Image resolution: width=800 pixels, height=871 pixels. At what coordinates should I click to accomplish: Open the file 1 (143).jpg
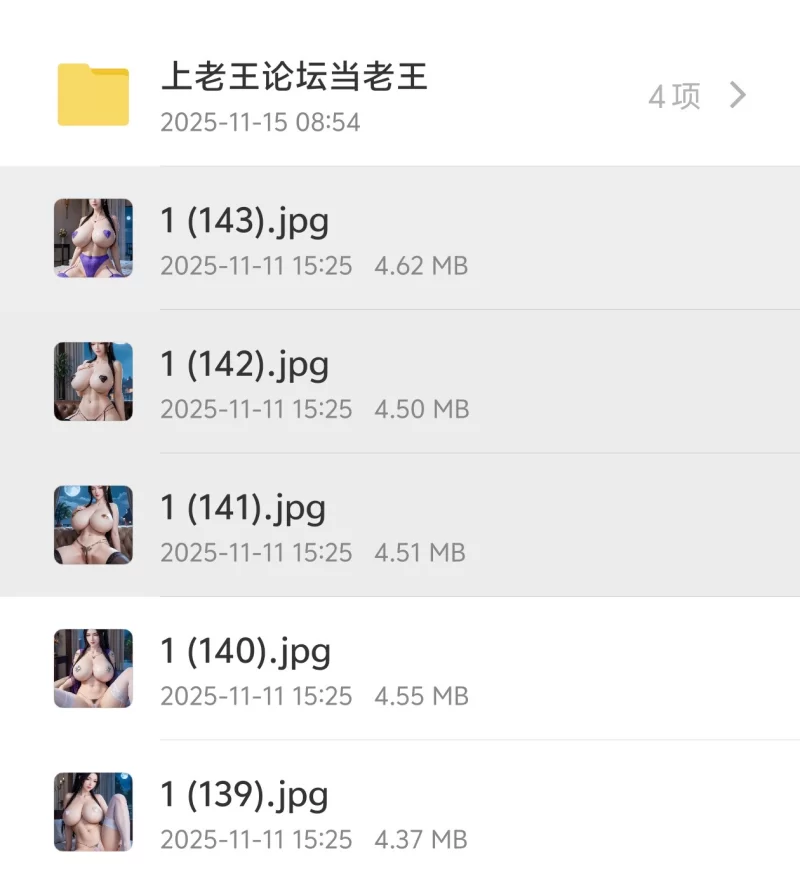[244, 221]
